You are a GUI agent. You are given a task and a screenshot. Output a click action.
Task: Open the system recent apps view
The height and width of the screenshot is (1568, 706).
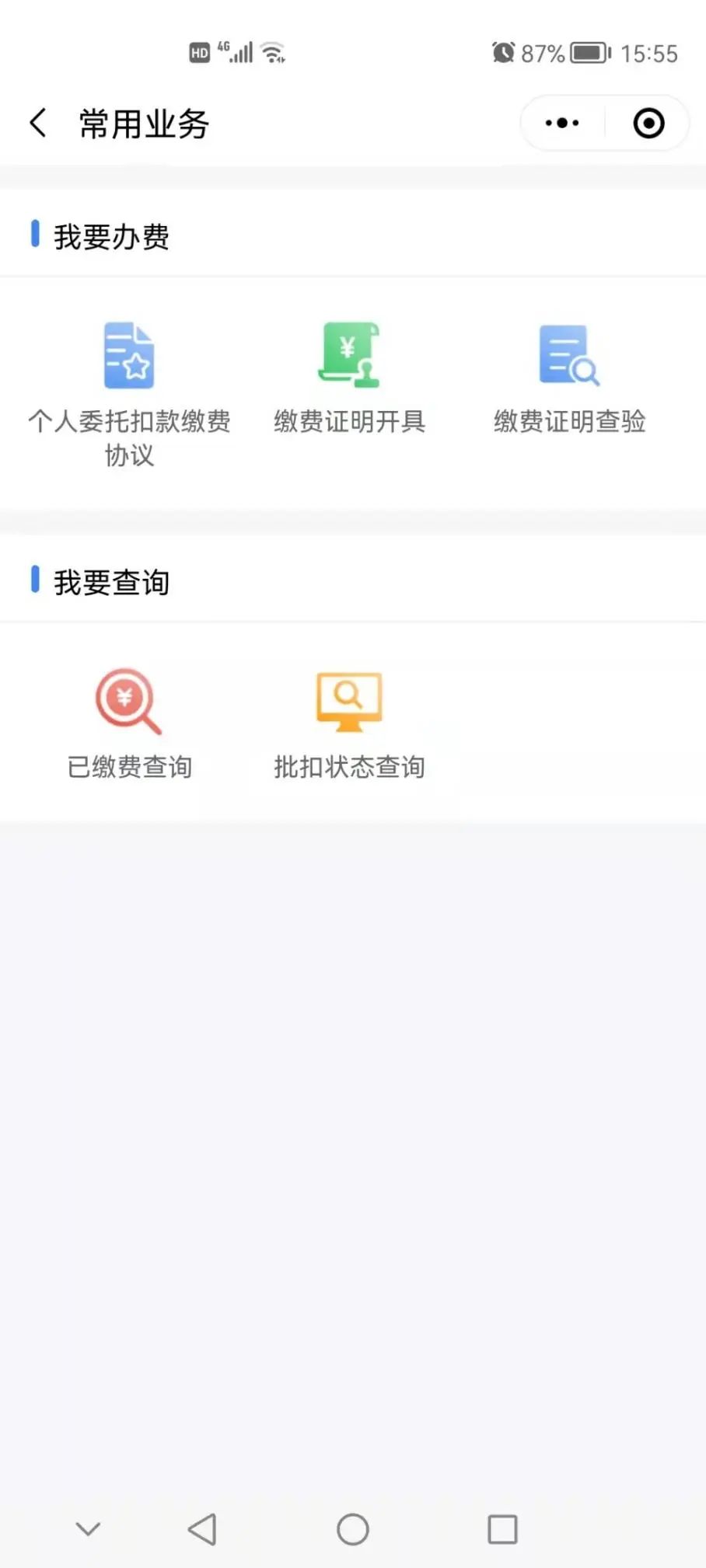point(502,1529)
